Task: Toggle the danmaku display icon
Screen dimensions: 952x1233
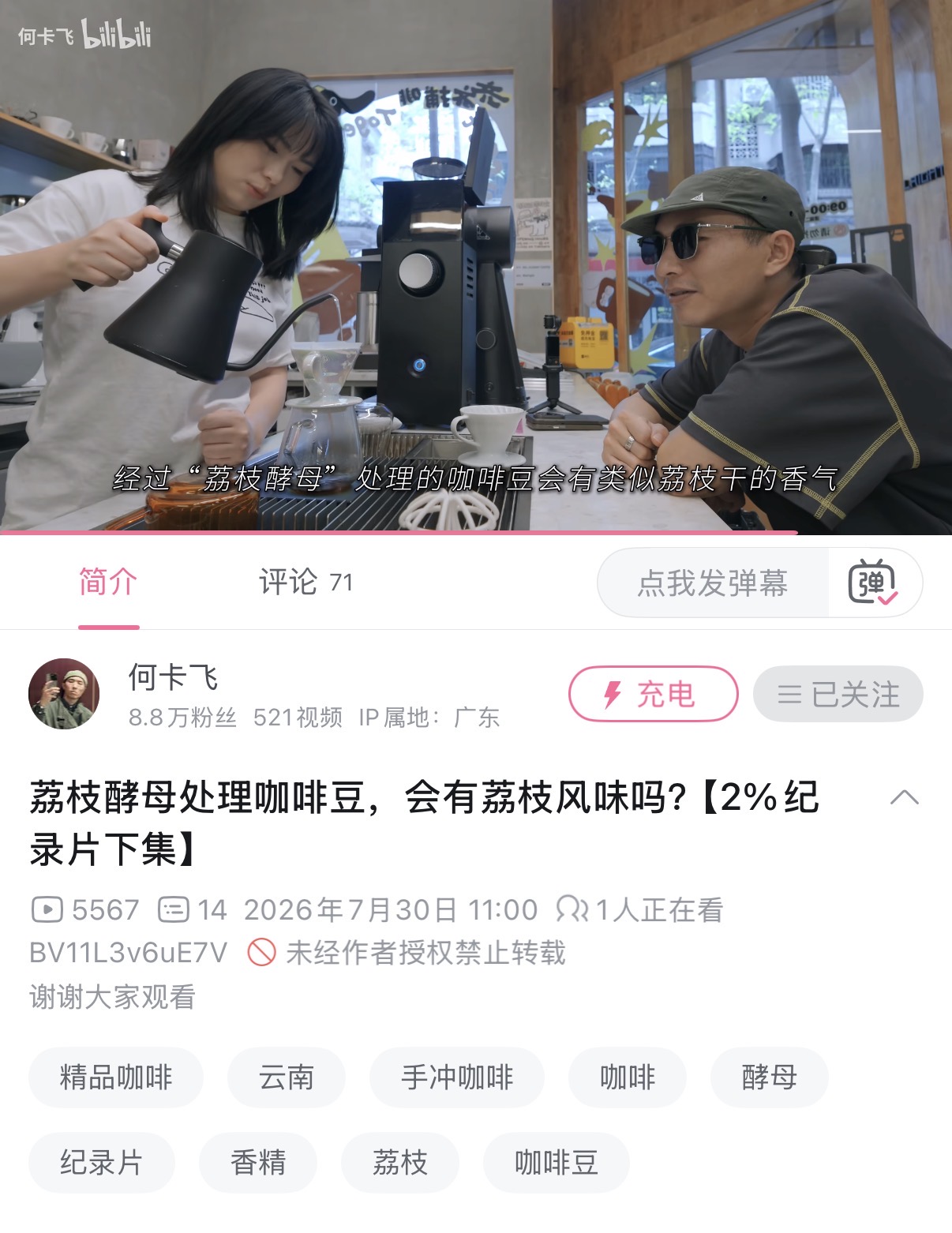Action: (x=872, y=583)
